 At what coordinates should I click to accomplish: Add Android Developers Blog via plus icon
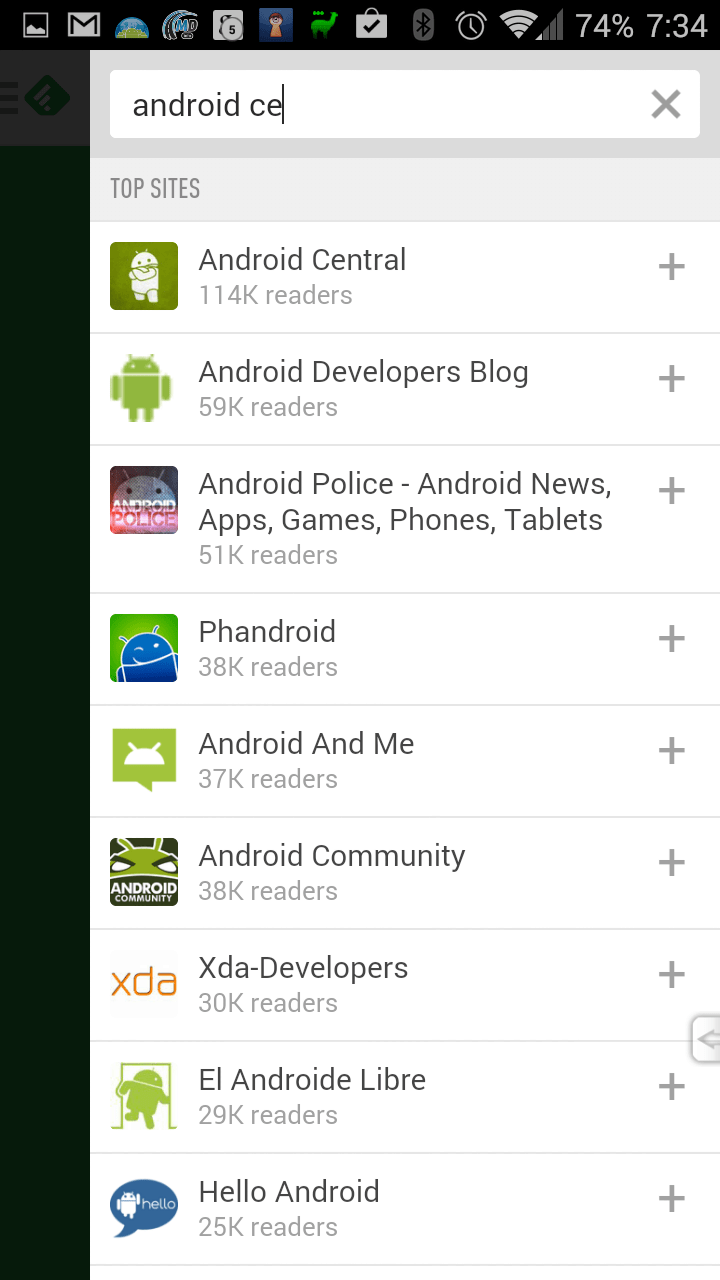click(671, 379)
